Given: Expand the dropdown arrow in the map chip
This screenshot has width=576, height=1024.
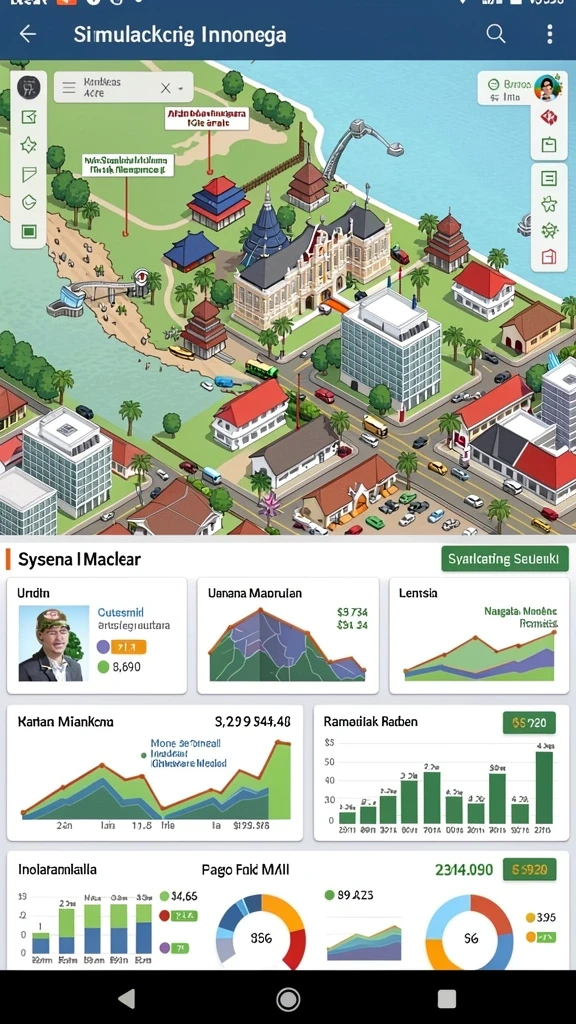Looking at the screenshot, I should point(181,88).
